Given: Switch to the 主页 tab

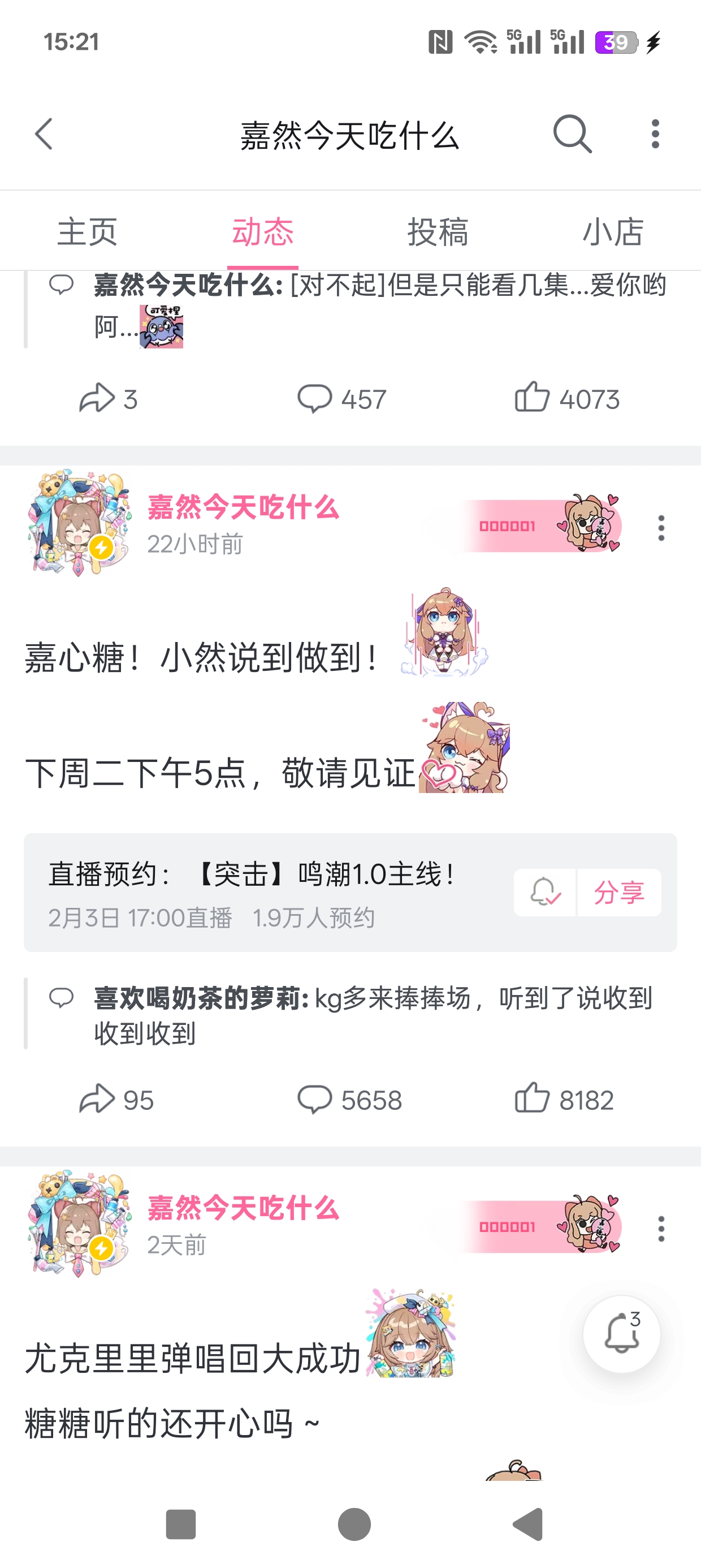Looking at the screenshot, I should (x=87, y=232).
